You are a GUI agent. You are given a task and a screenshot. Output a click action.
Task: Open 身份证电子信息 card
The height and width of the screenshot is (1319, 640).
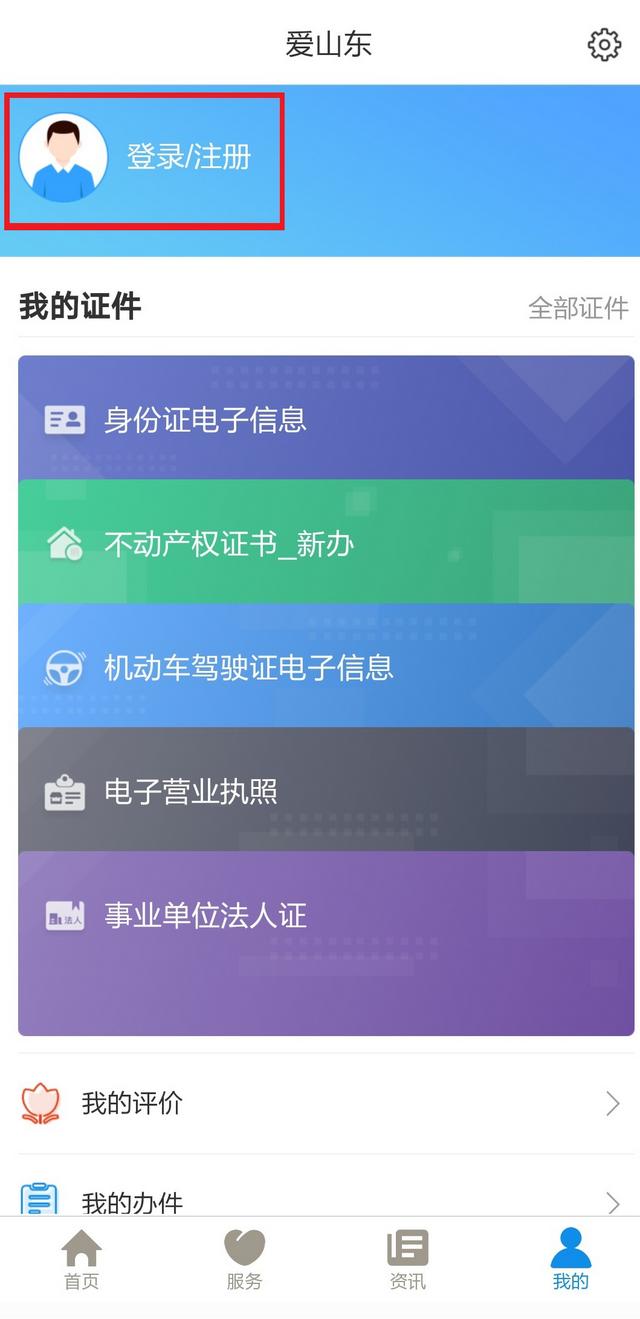pos(326,419)
